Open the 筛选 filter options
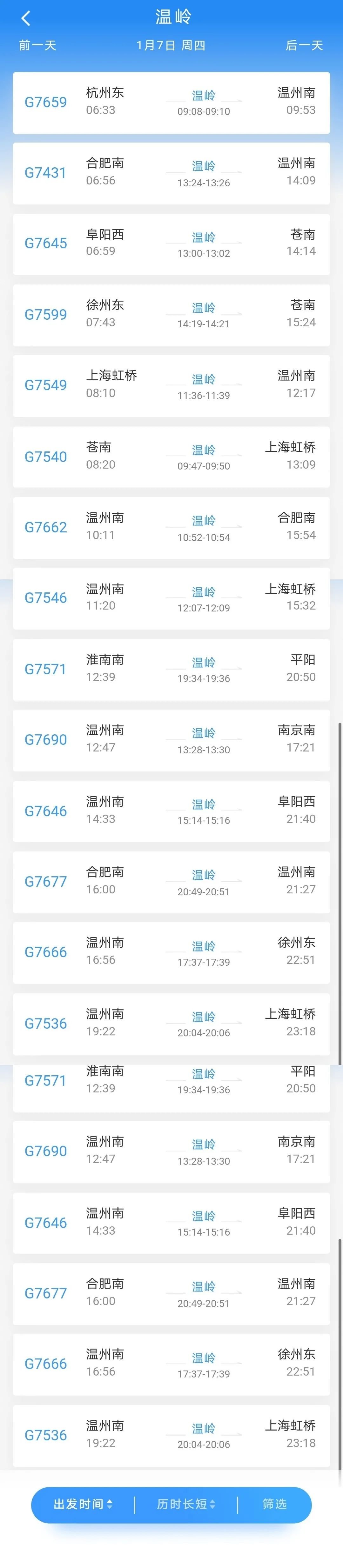 275,1504
